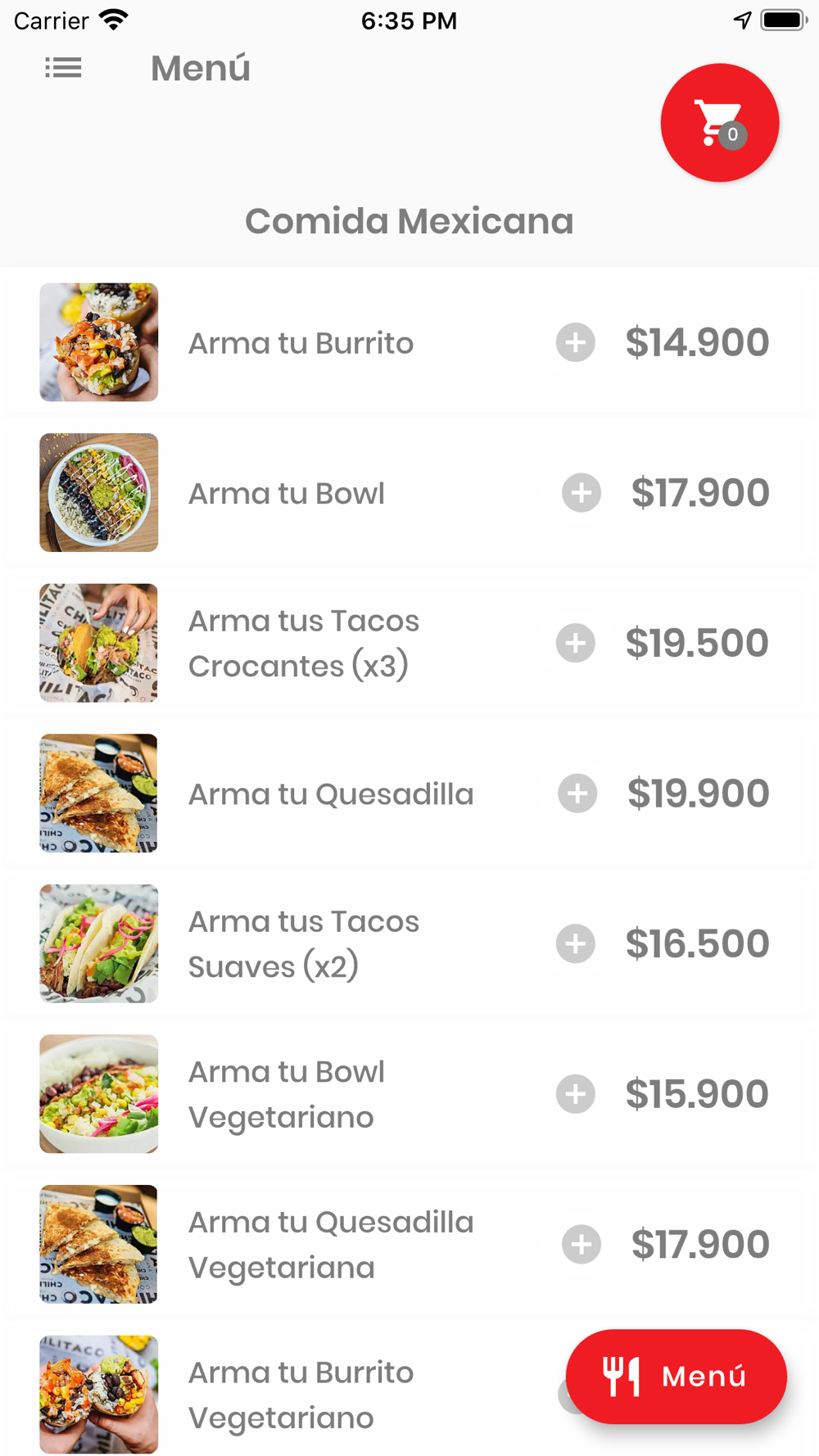View Arma tus Tacos Crocantes (x3) item
This screenshot has height=1456, width=819.
tap(409, 643)
